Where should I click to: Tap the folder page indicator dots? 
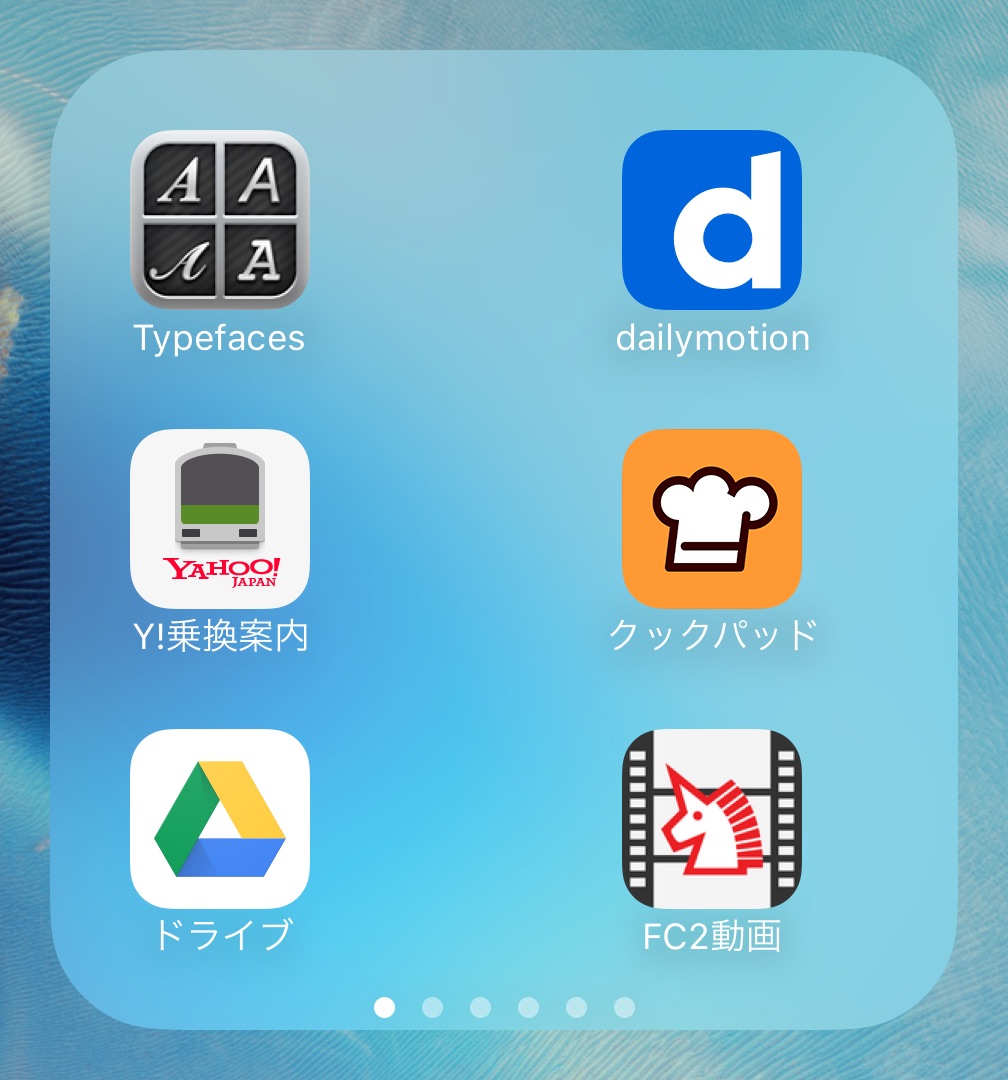point(504,1007)
